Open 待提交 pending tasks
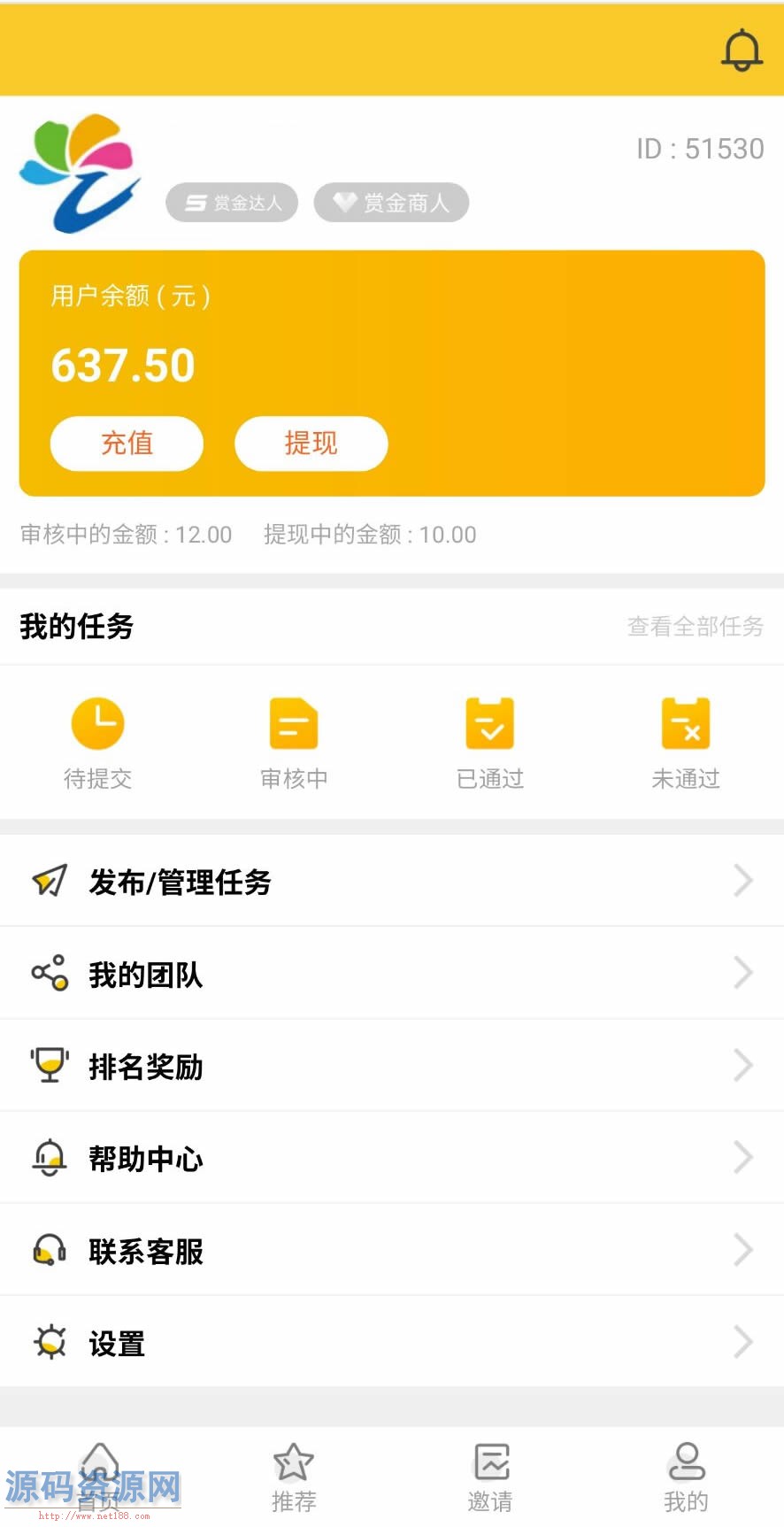Screen dimensions: 784x1527 coord(98,742)
